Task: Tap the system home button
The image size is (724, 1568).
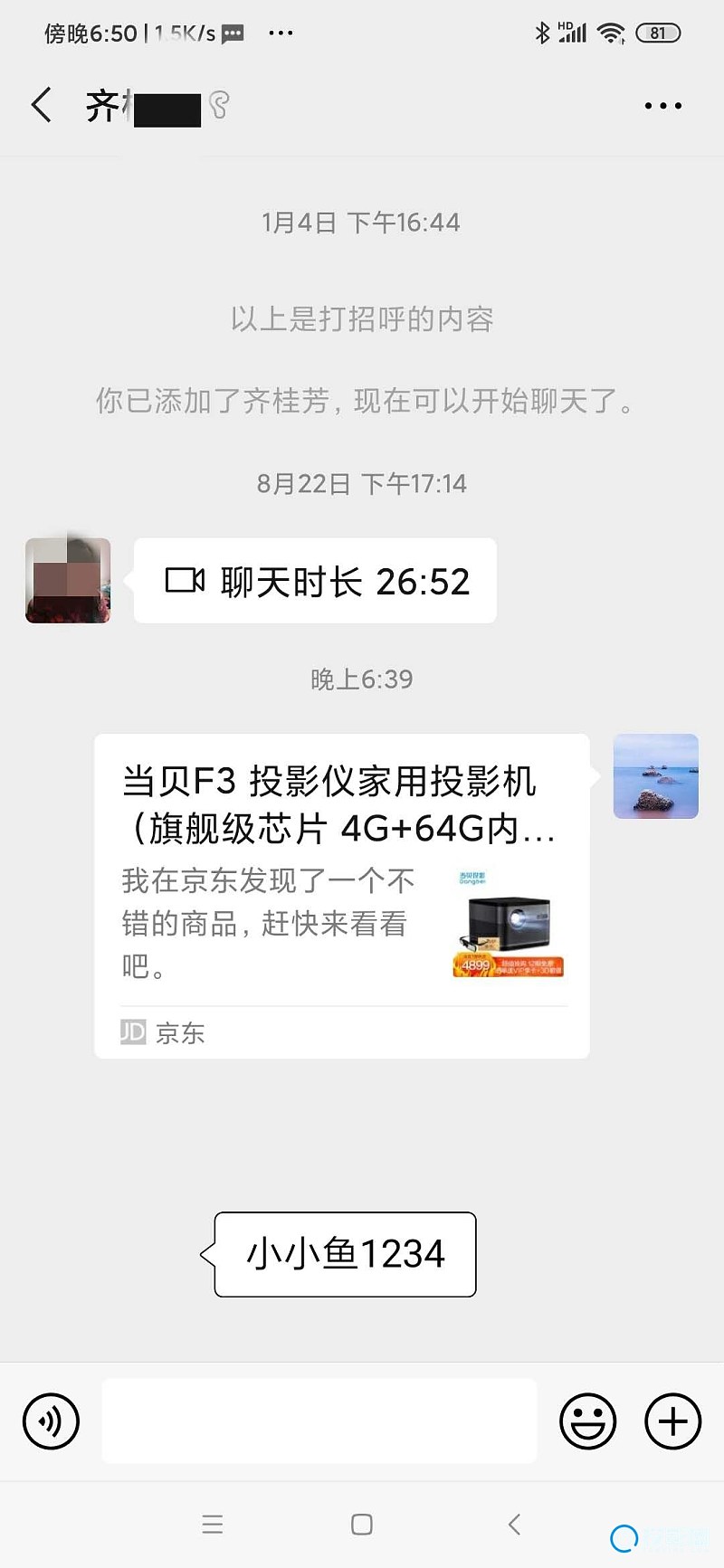Action: 362,1525
